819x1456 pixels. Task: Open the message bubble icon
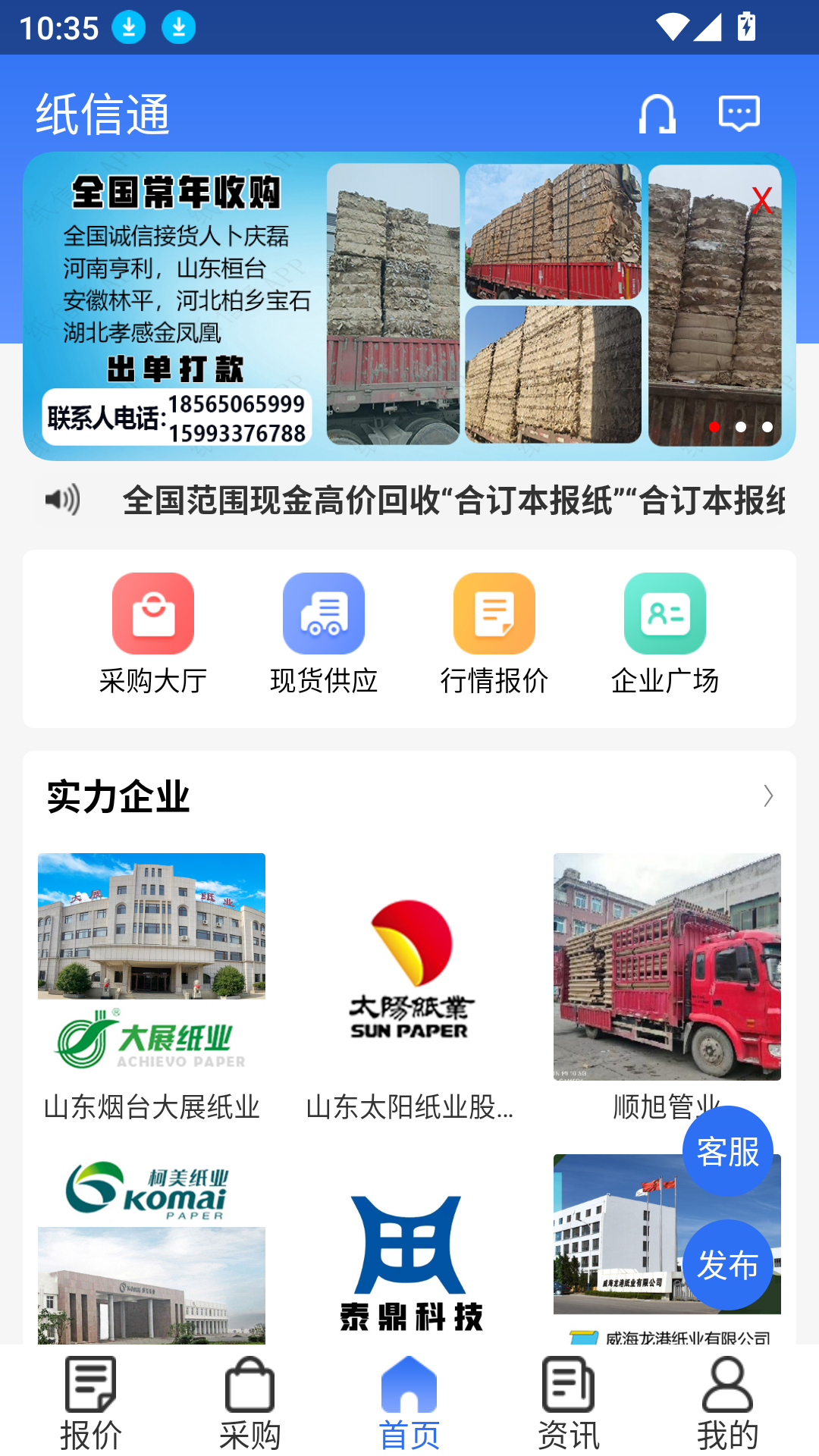pos(738,114)
